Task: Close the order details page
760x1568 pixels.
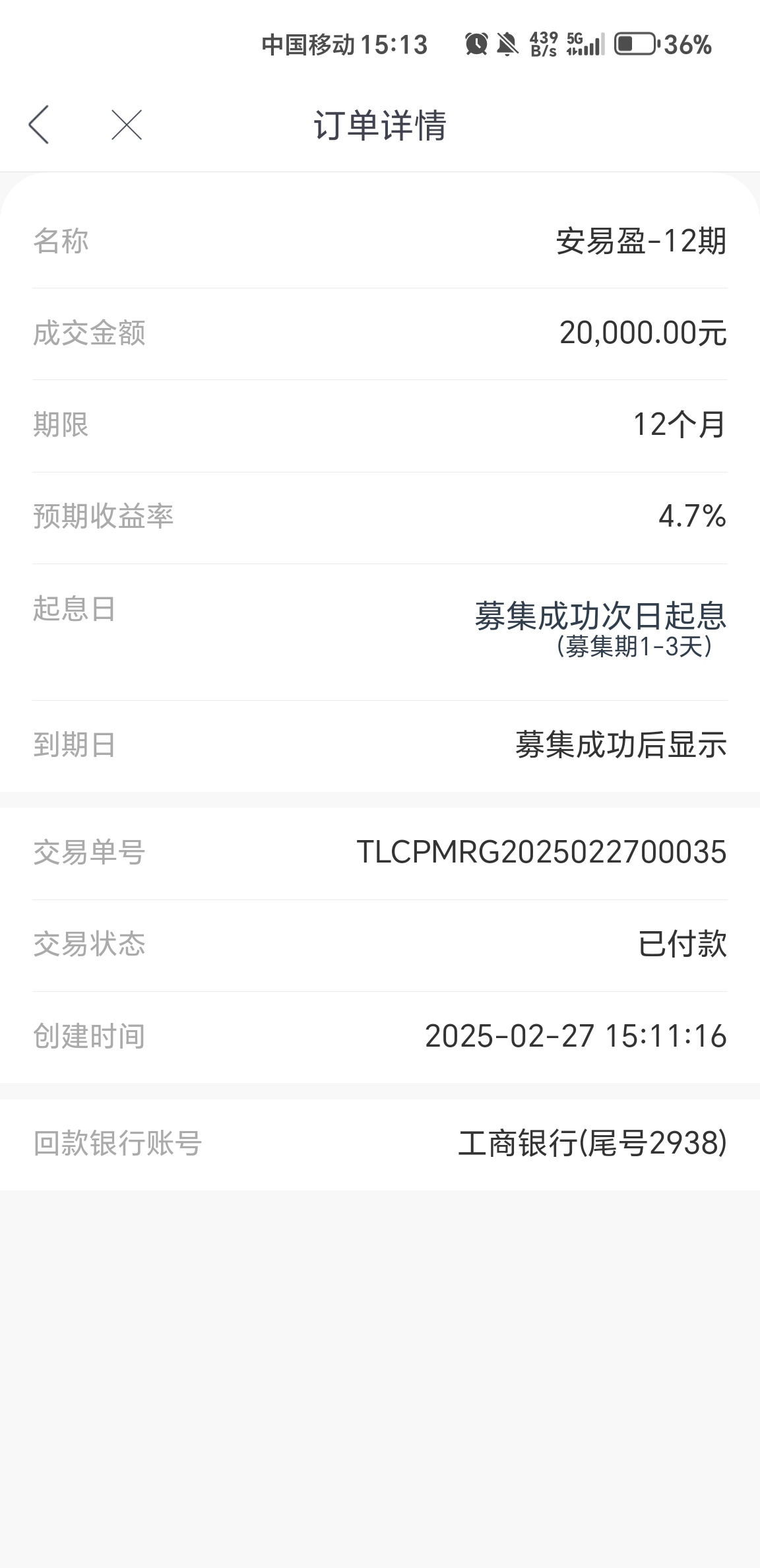Action: [127, 125]
